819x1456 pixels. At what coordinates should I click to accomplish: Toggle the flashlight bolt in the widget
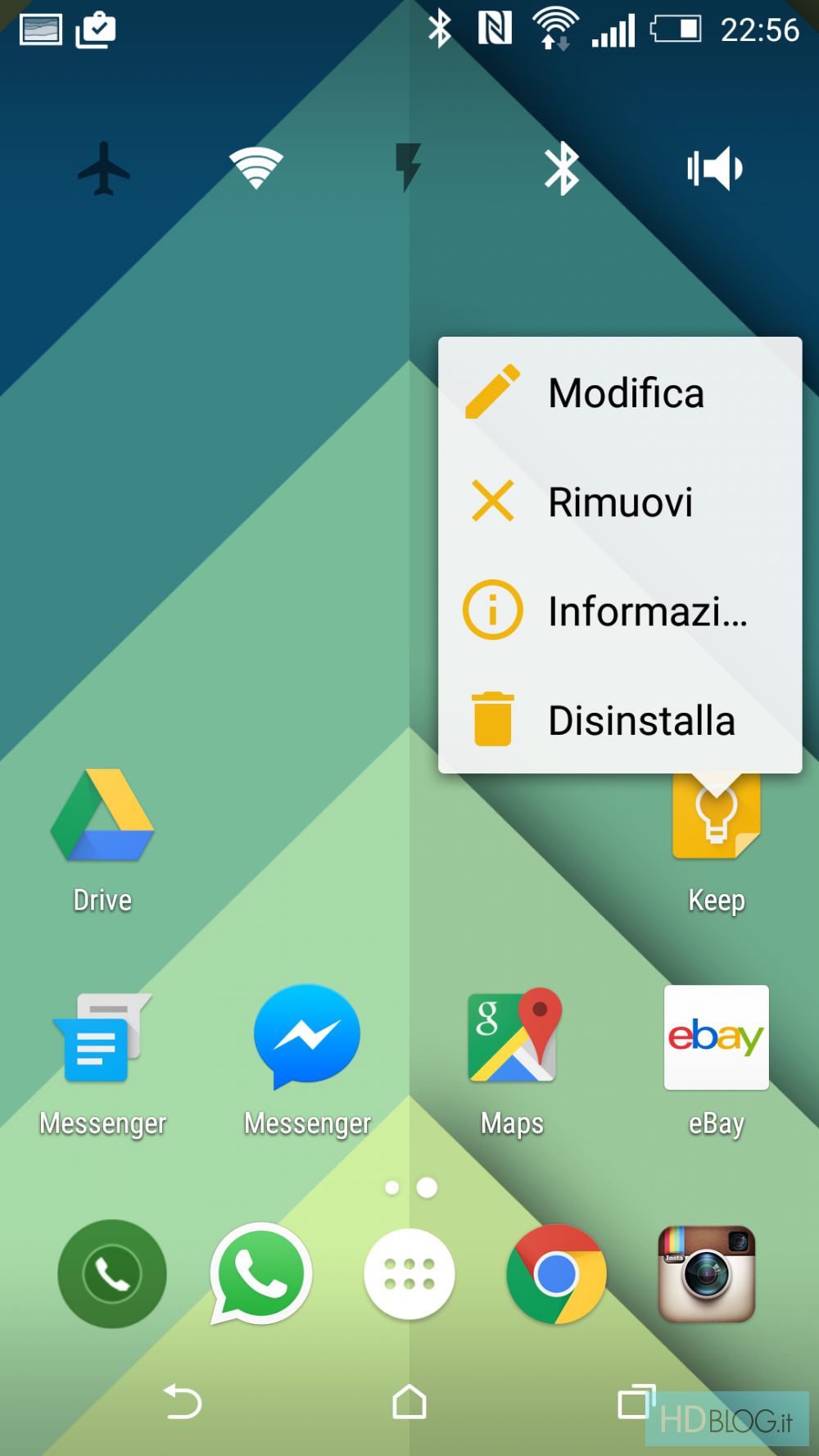coord(408,167)
